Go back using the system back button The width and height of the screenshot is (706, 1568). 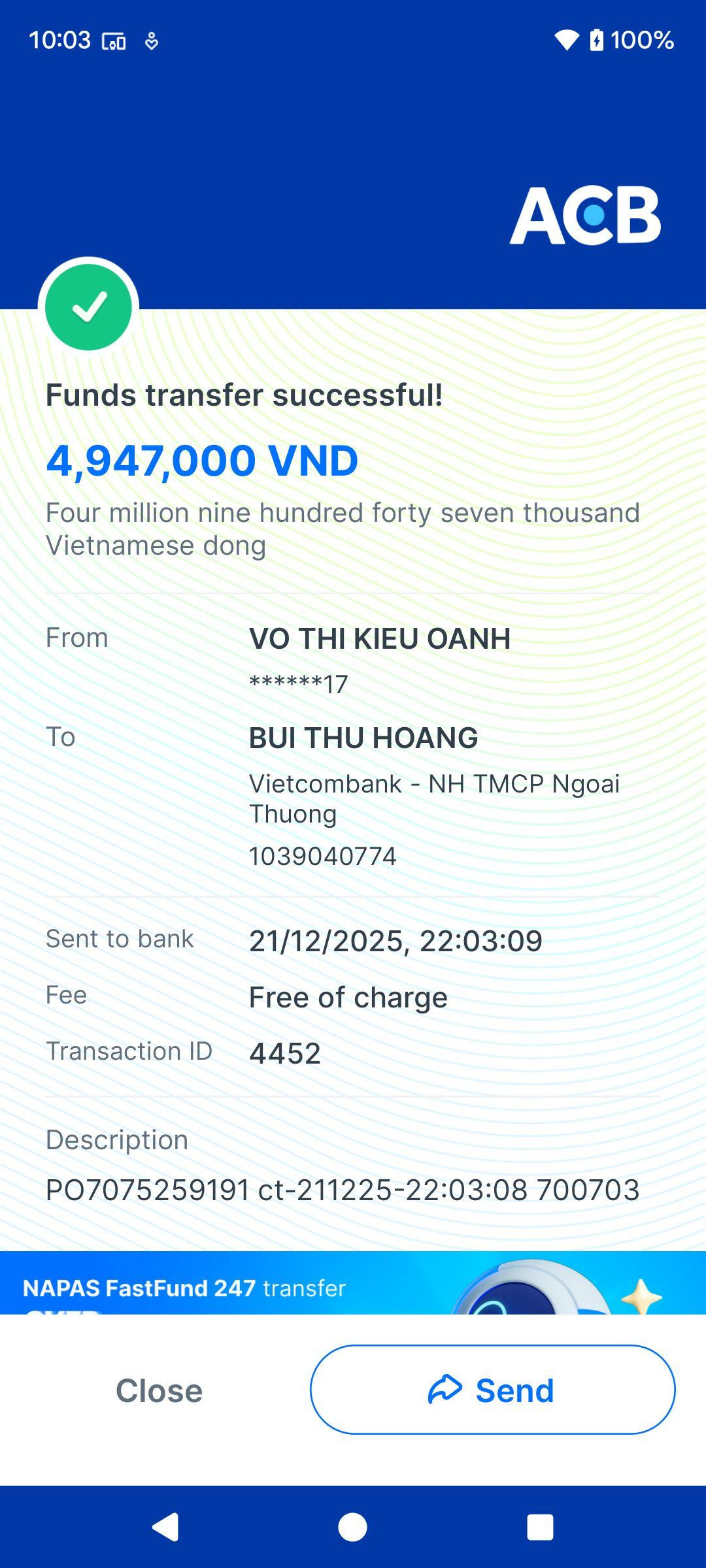pyautogui.click(x=165, y=1527)
